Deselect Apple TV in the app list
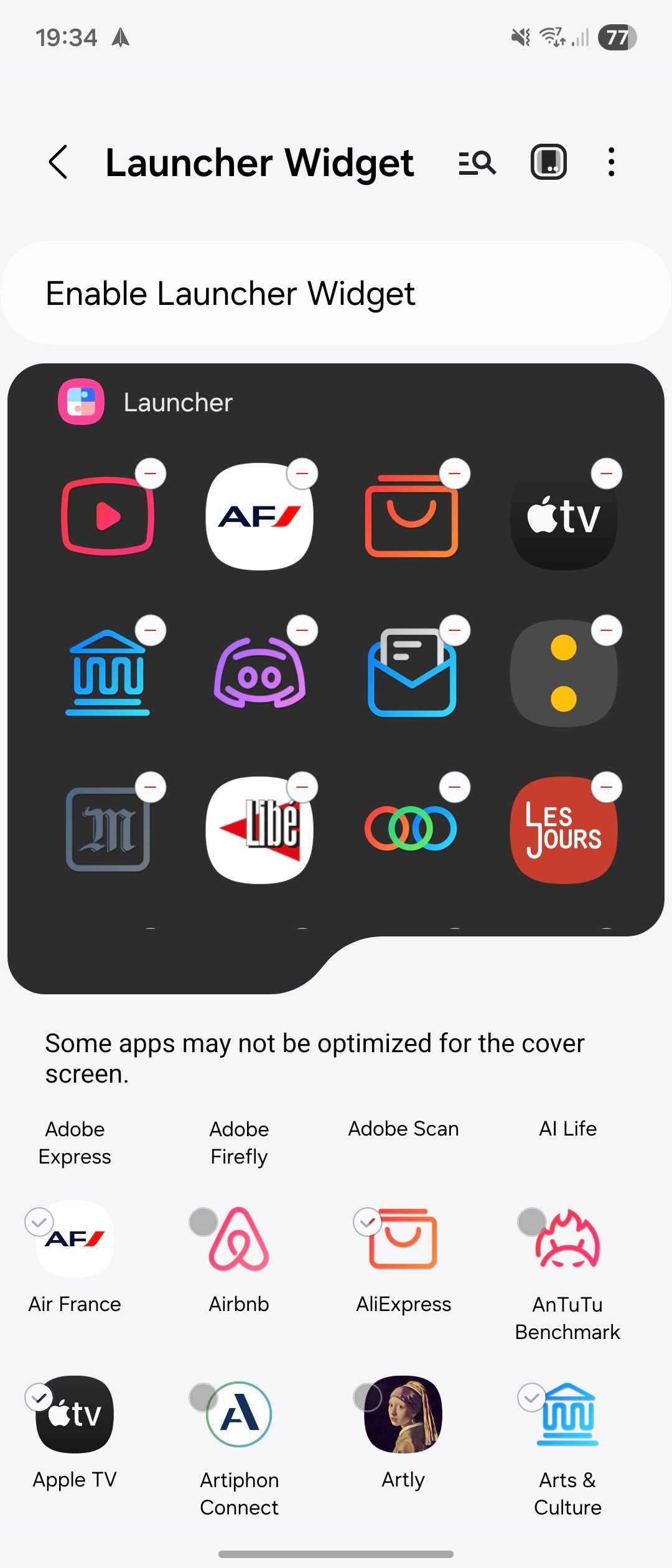Screen dimensions: 672x1568 coord(39,1398)
